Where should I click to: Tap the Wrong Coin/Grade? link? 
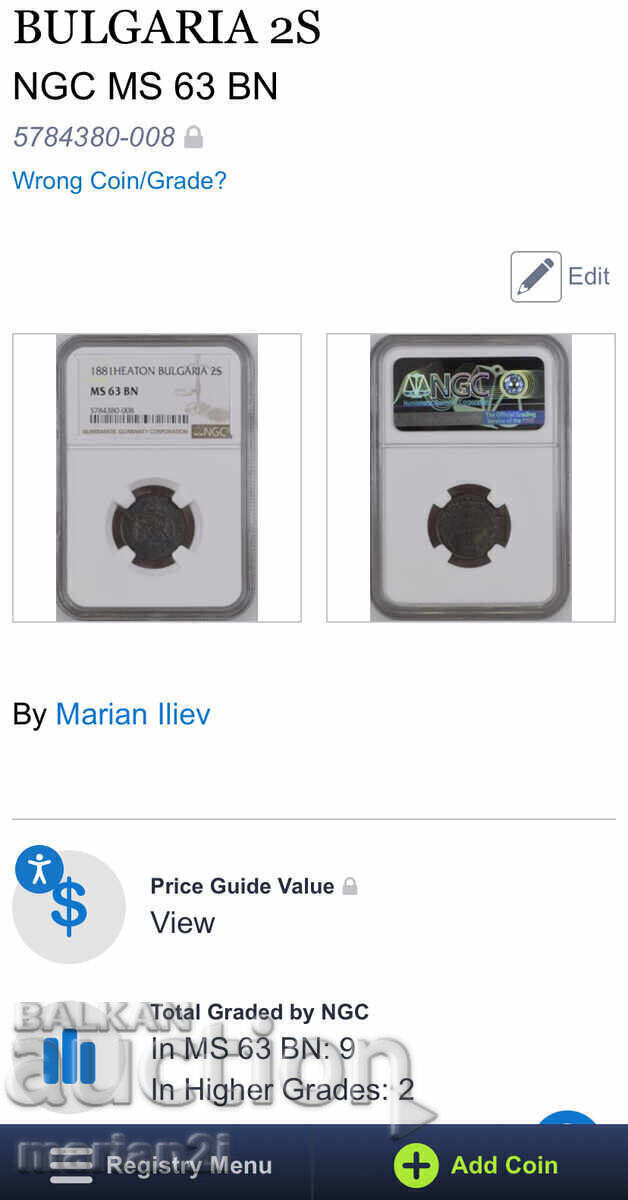119,181
